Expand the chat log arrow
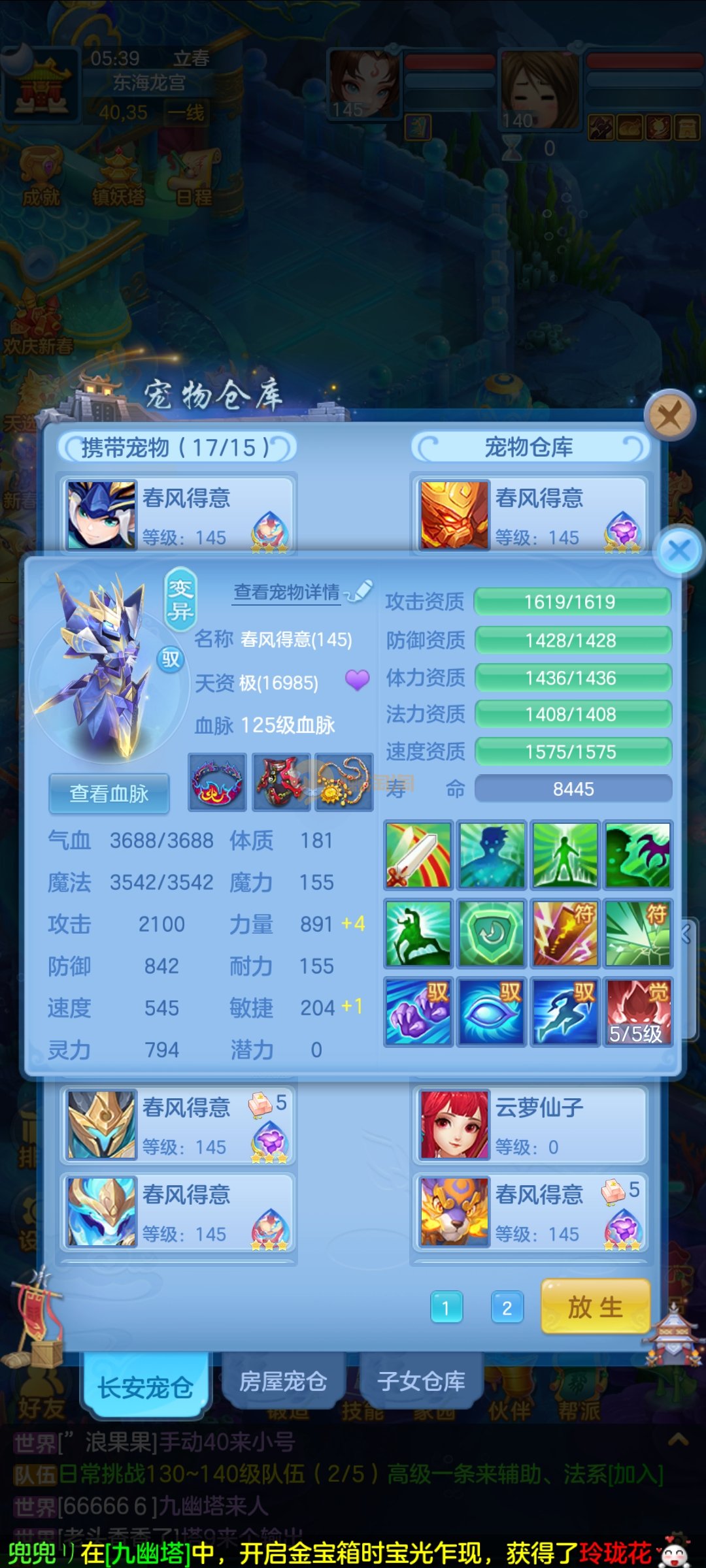The width and height of the screenshot is (706, 1568). [678, 1440]
